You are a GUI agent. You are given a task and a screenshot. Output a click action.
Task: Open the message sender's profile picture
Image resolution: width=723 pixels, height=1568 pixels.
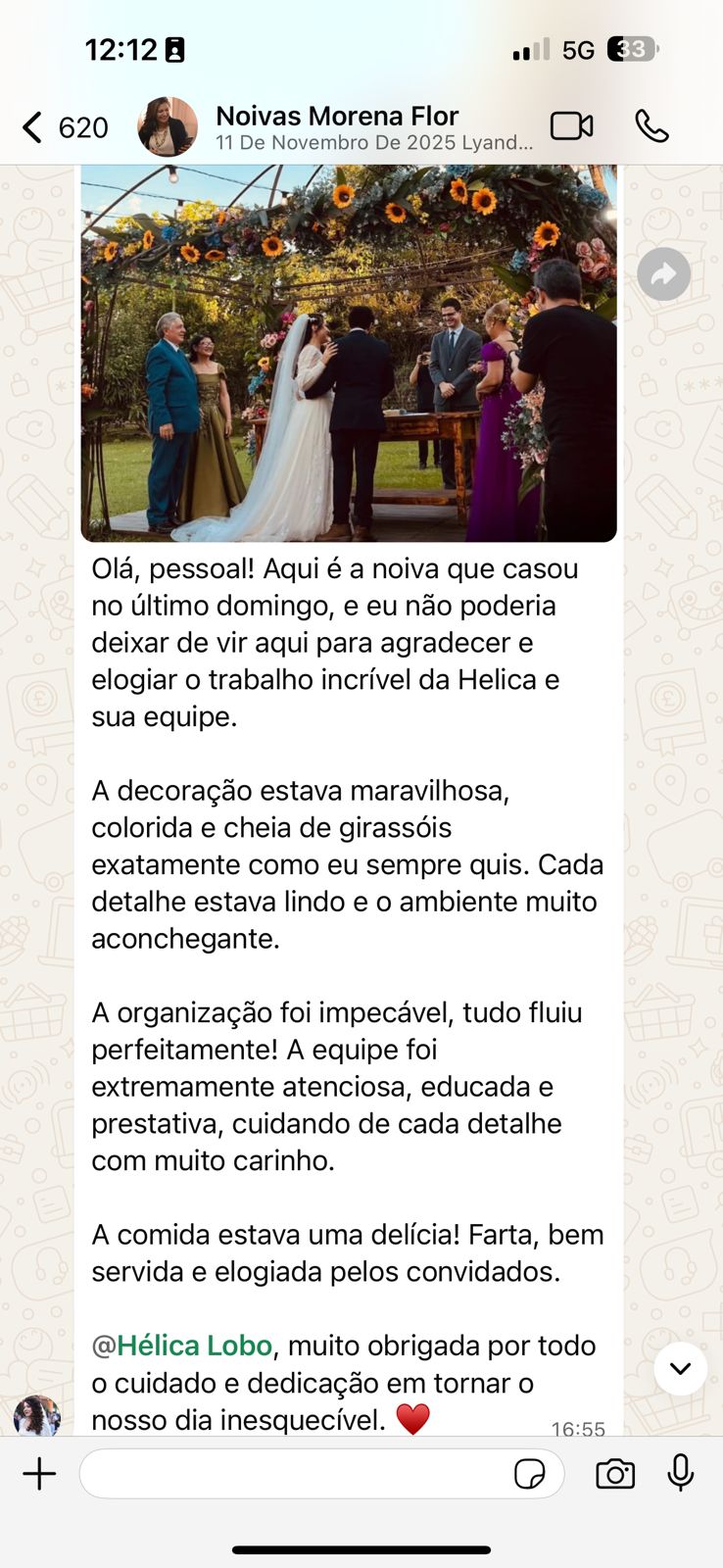click(37, 1416)
